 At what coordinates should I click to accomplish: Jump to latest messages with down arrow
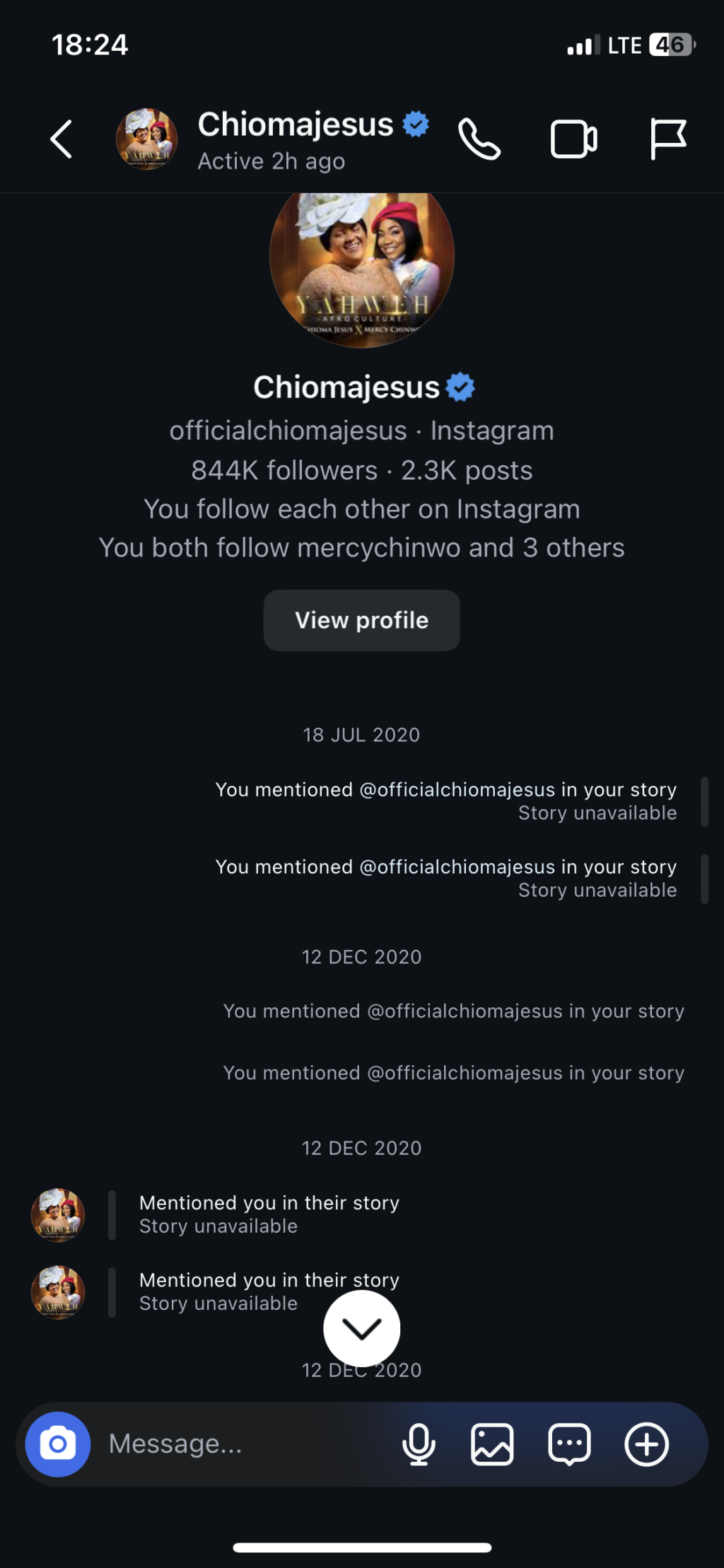(361, 1328)
